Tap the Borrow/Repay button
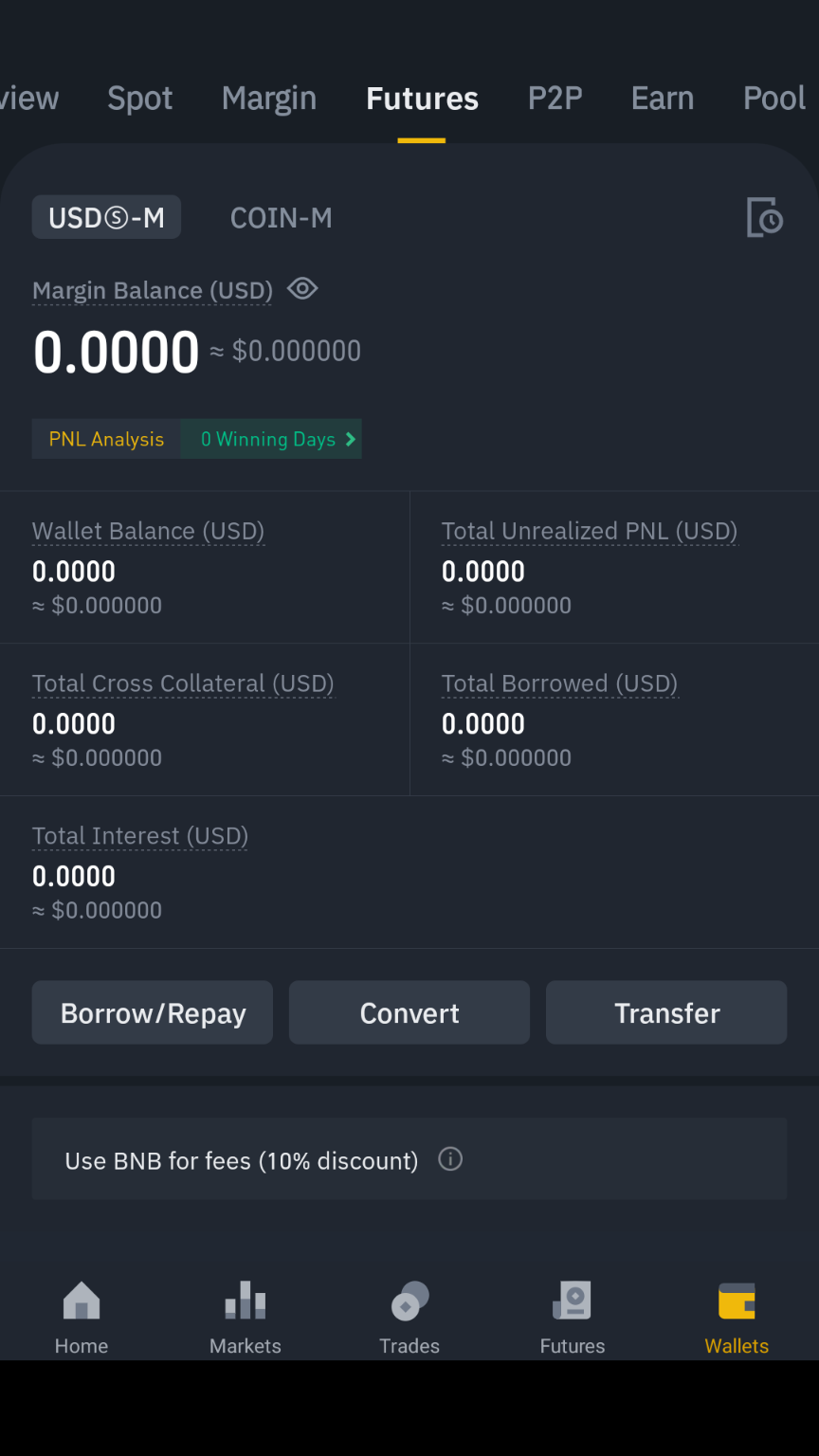 click(x=153, y=1012)
